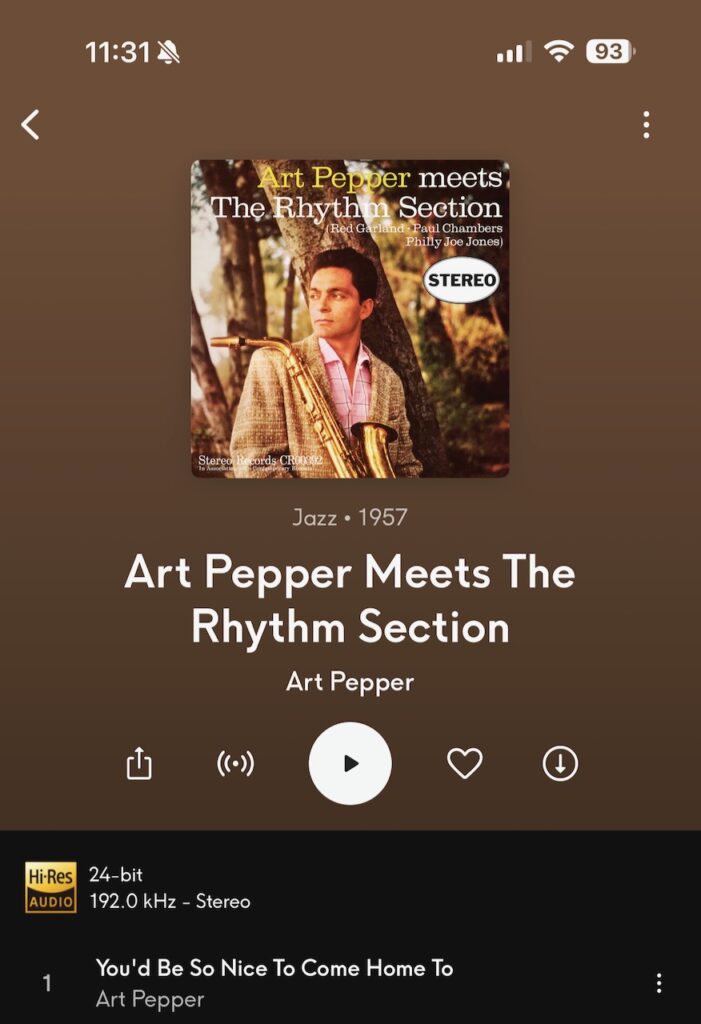Play track You'd Be So Nice To Come Home To
The image size is (701, 1024).
tap(274, 968)
